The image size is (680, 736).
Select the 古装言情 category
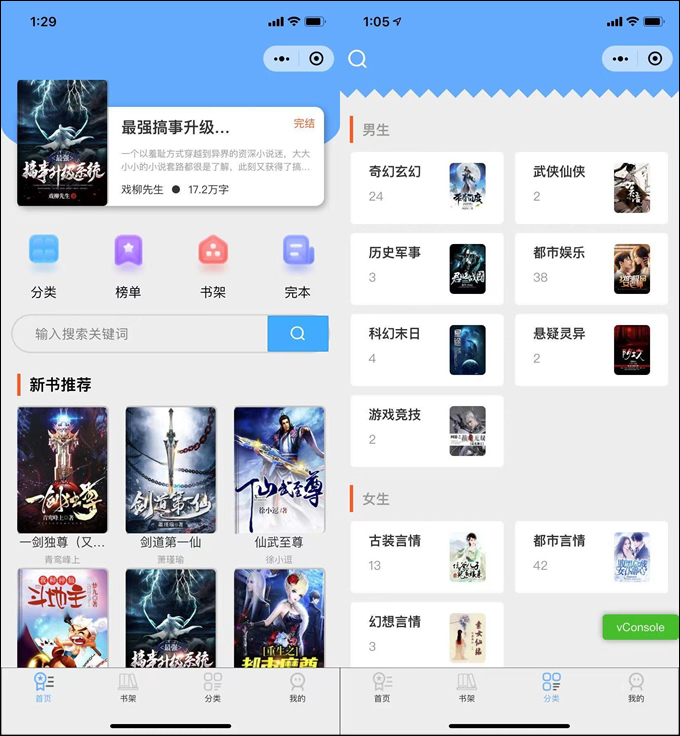[427, 557]
